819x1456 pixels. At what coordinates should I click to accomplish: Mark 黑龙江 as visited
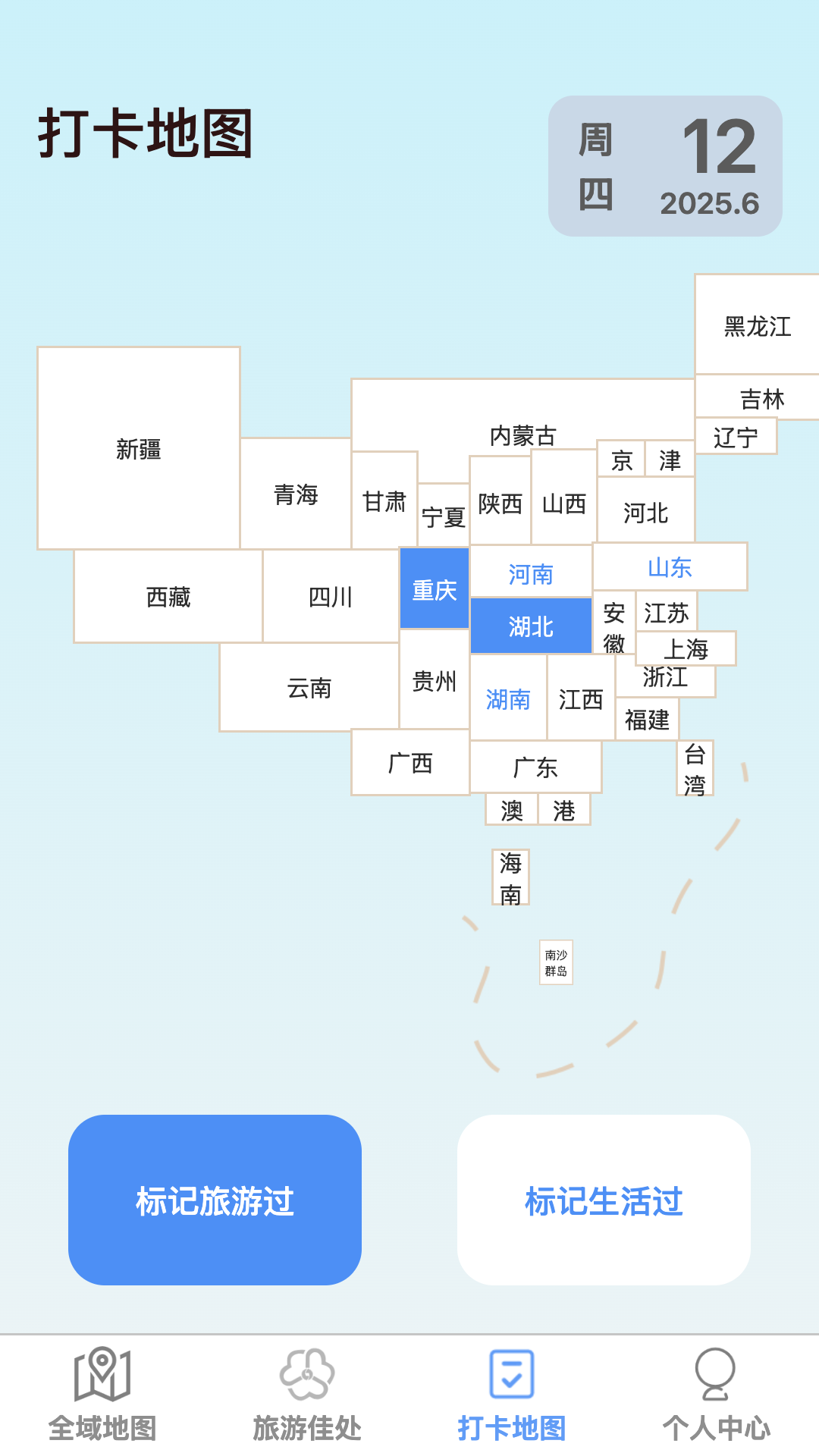757,326
